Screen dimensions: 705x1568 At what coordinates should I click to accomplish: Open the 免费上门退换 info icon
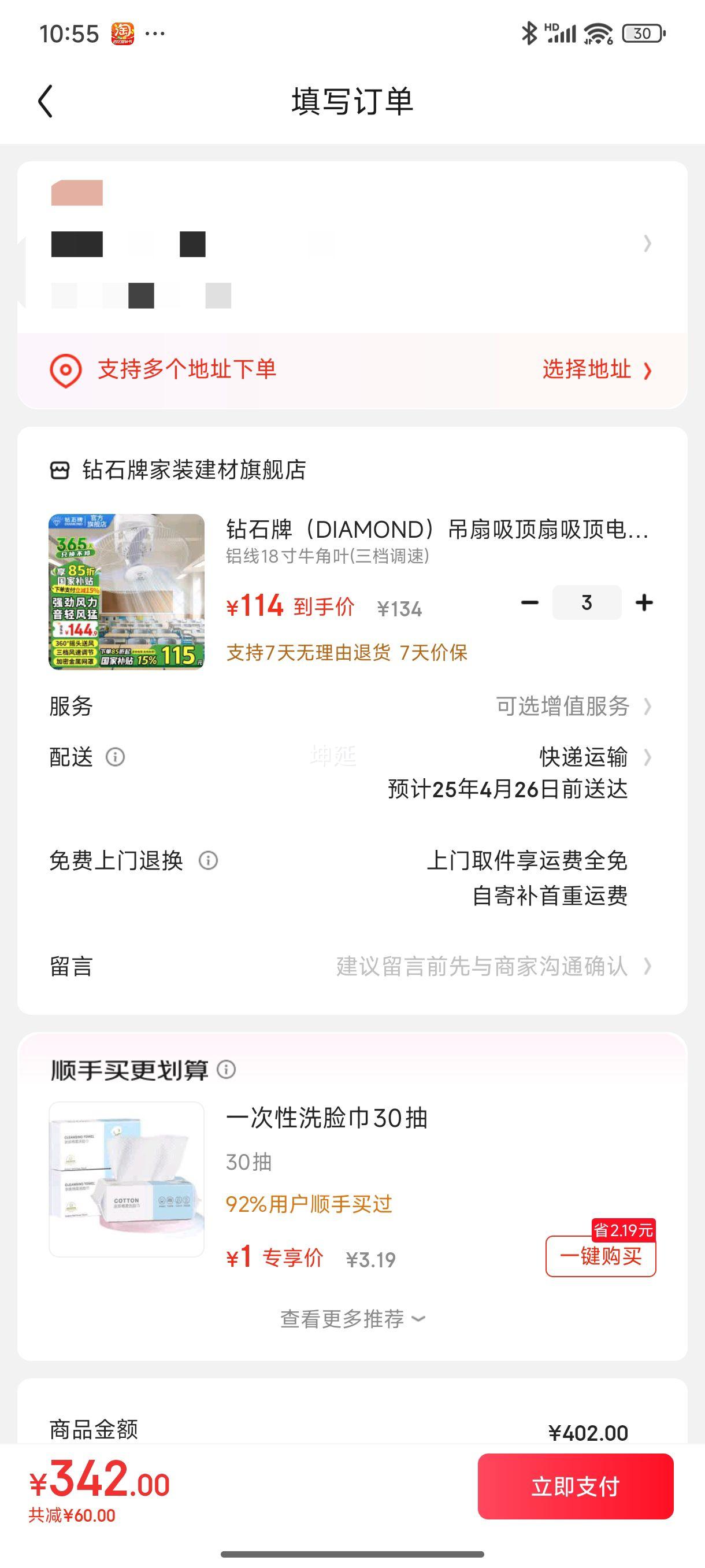point(207,860)
